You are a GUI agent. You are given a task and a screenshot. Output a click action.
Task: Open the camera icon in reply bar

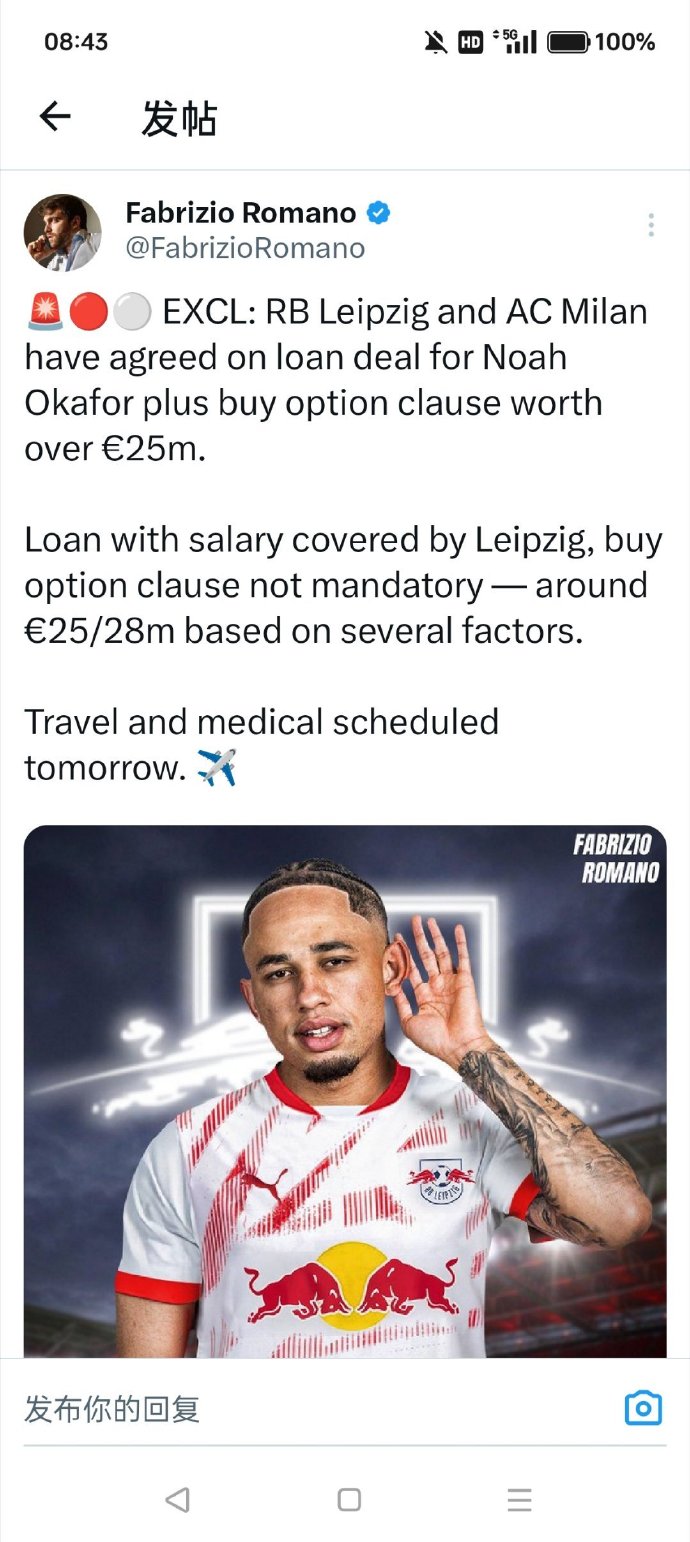click(x=643, y=1408)
